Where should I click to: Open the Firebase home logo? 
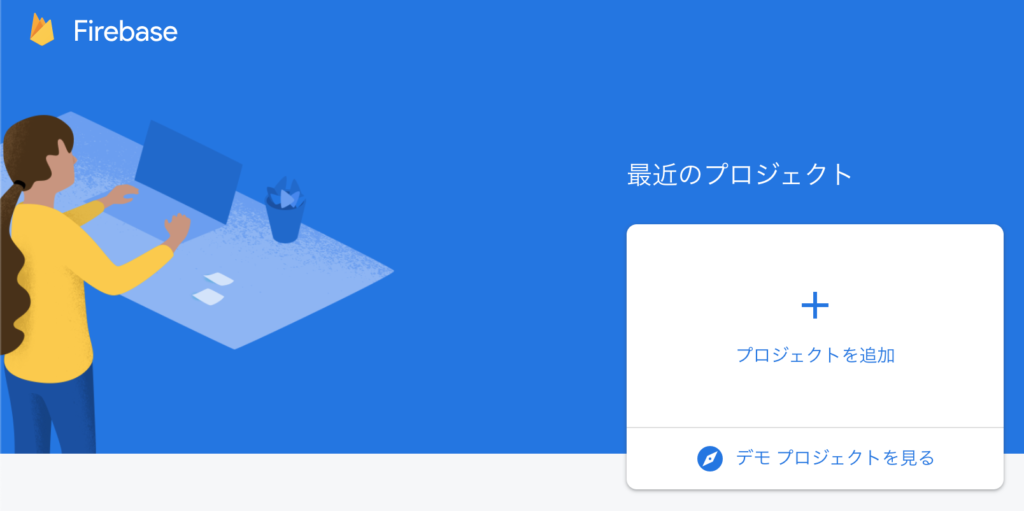(x=104, y=31)
